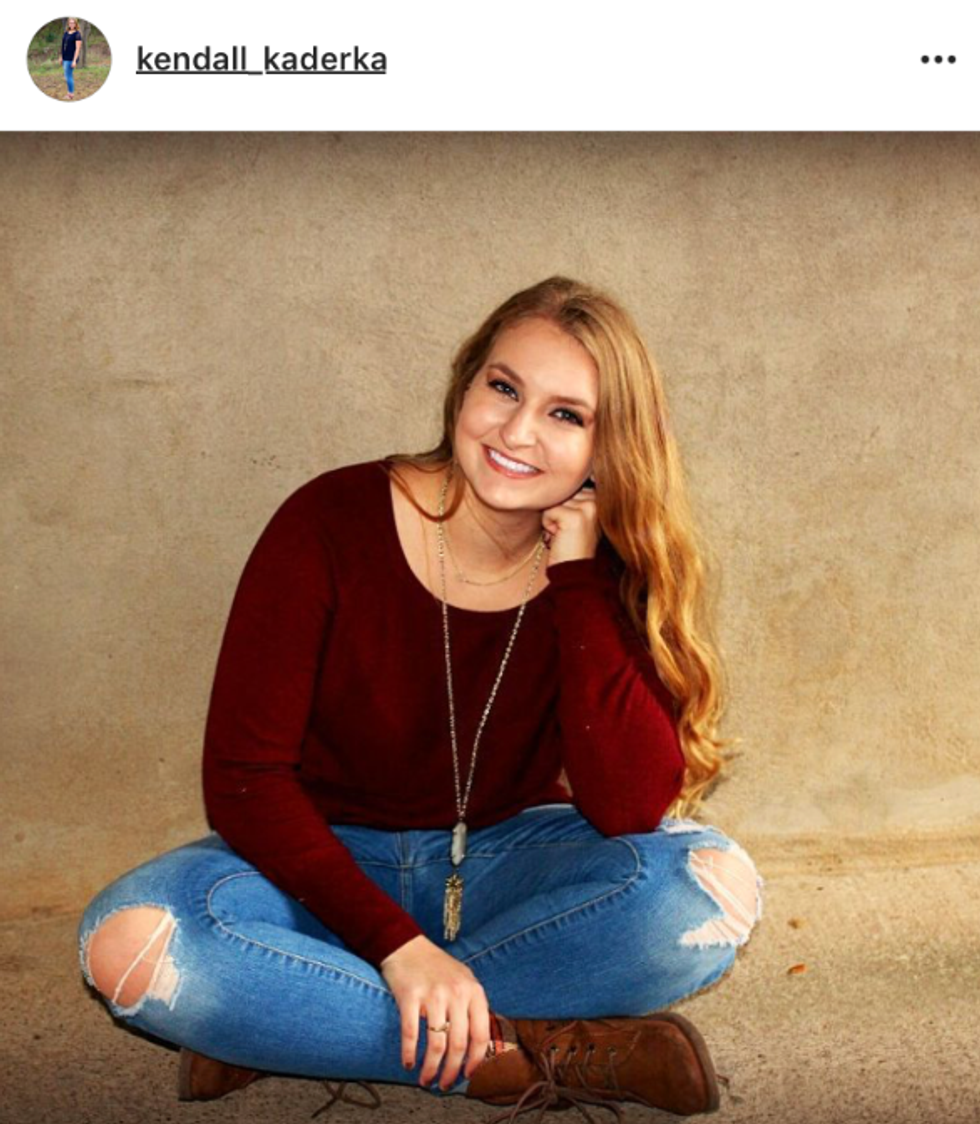Open the post's three-dot options menu
This screenshot has height=1124, width=980.
937,60
